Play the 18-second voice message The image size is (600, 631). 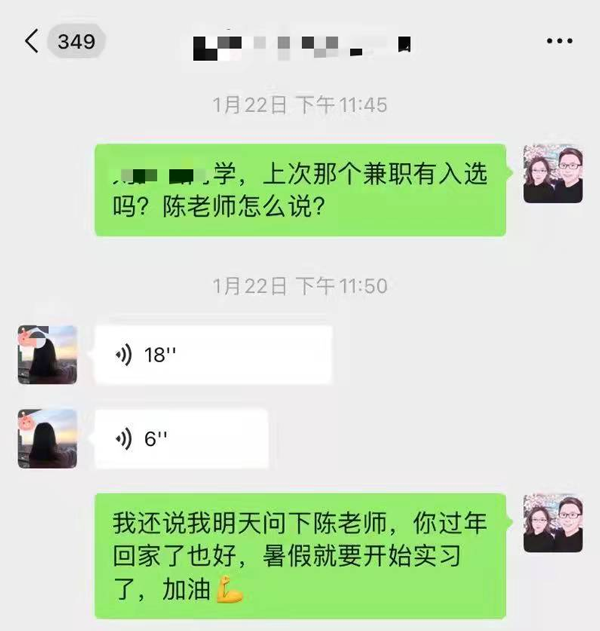coord(212,355)
